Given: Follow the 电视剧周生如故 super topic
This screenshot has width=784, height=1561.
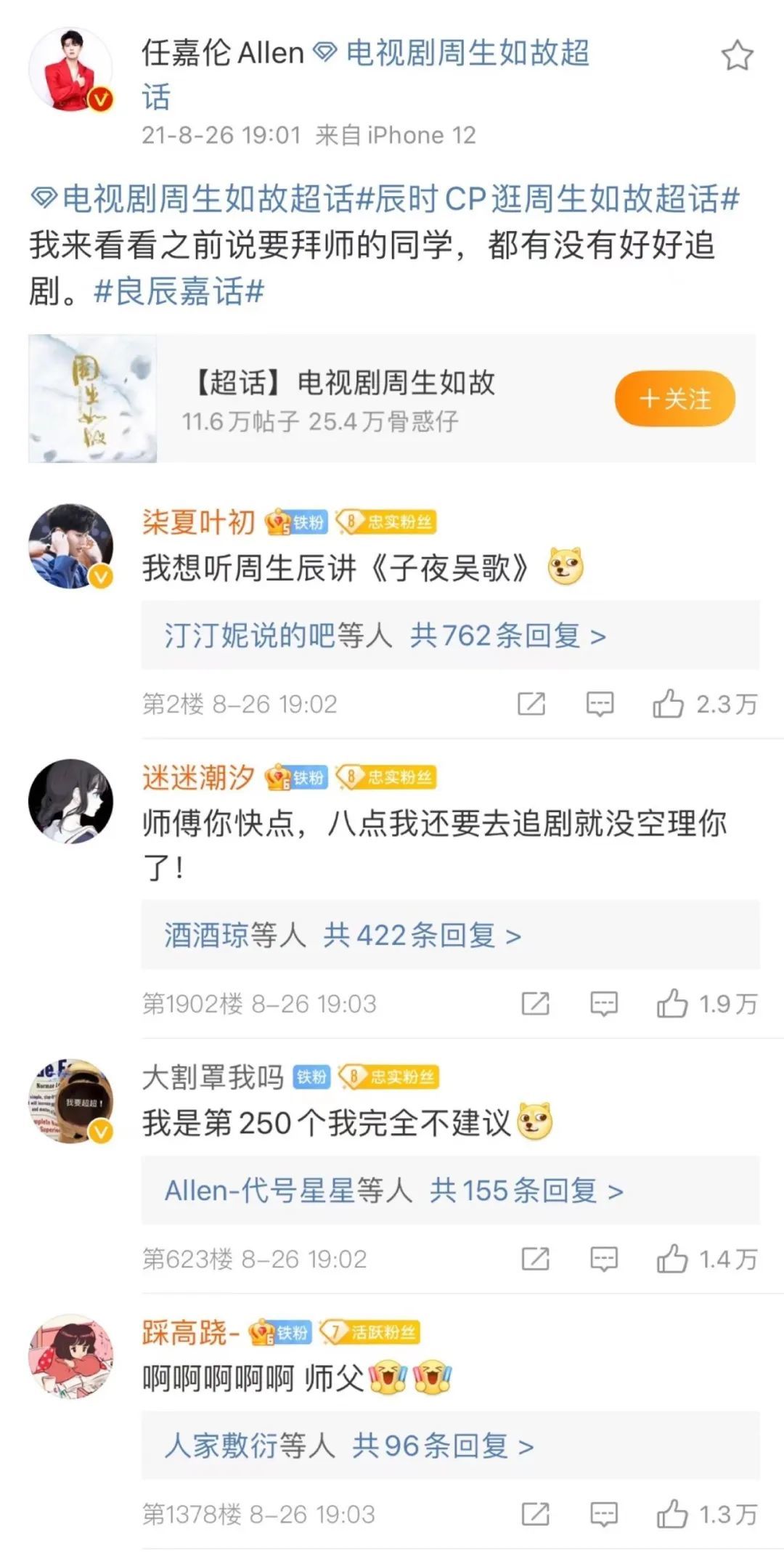Looking at the screenshot, I should pyautogui.click(x=674, y=399).
